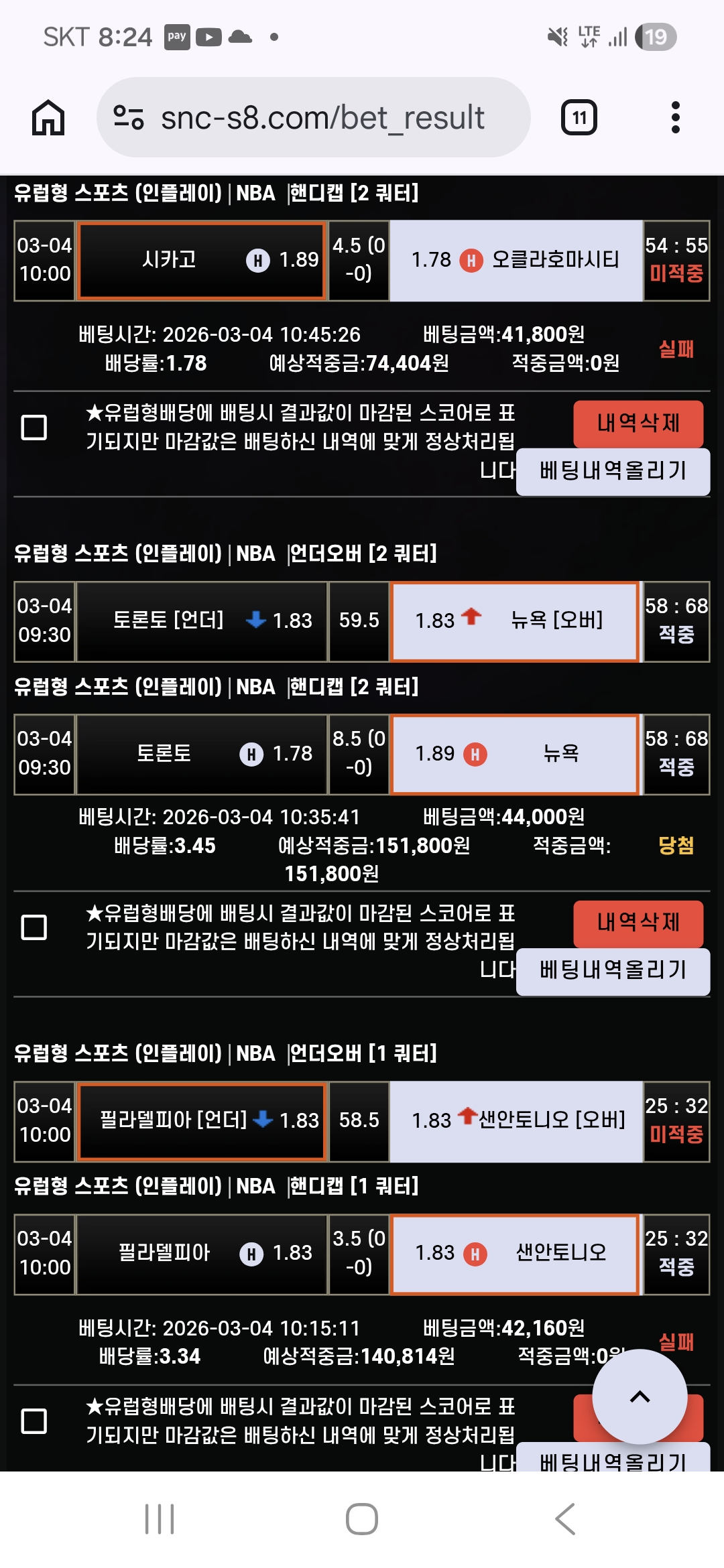Tick the checkbox for the 42,160원 bet
Screen dimensions: 724x1568
(x=34, y=1421)
